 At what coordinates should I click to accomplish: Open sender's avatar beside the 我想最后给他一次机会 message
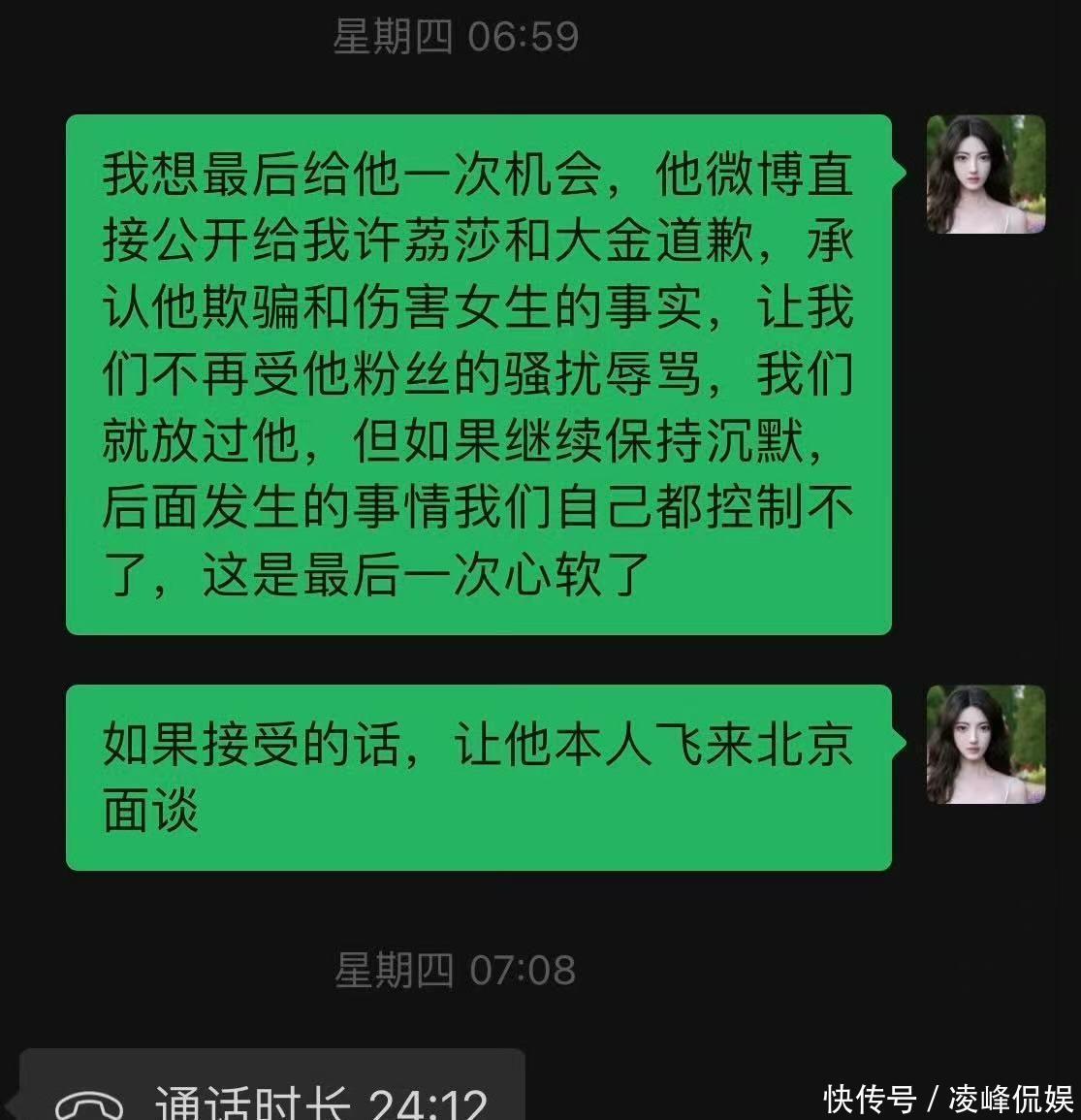pos(985,175)
